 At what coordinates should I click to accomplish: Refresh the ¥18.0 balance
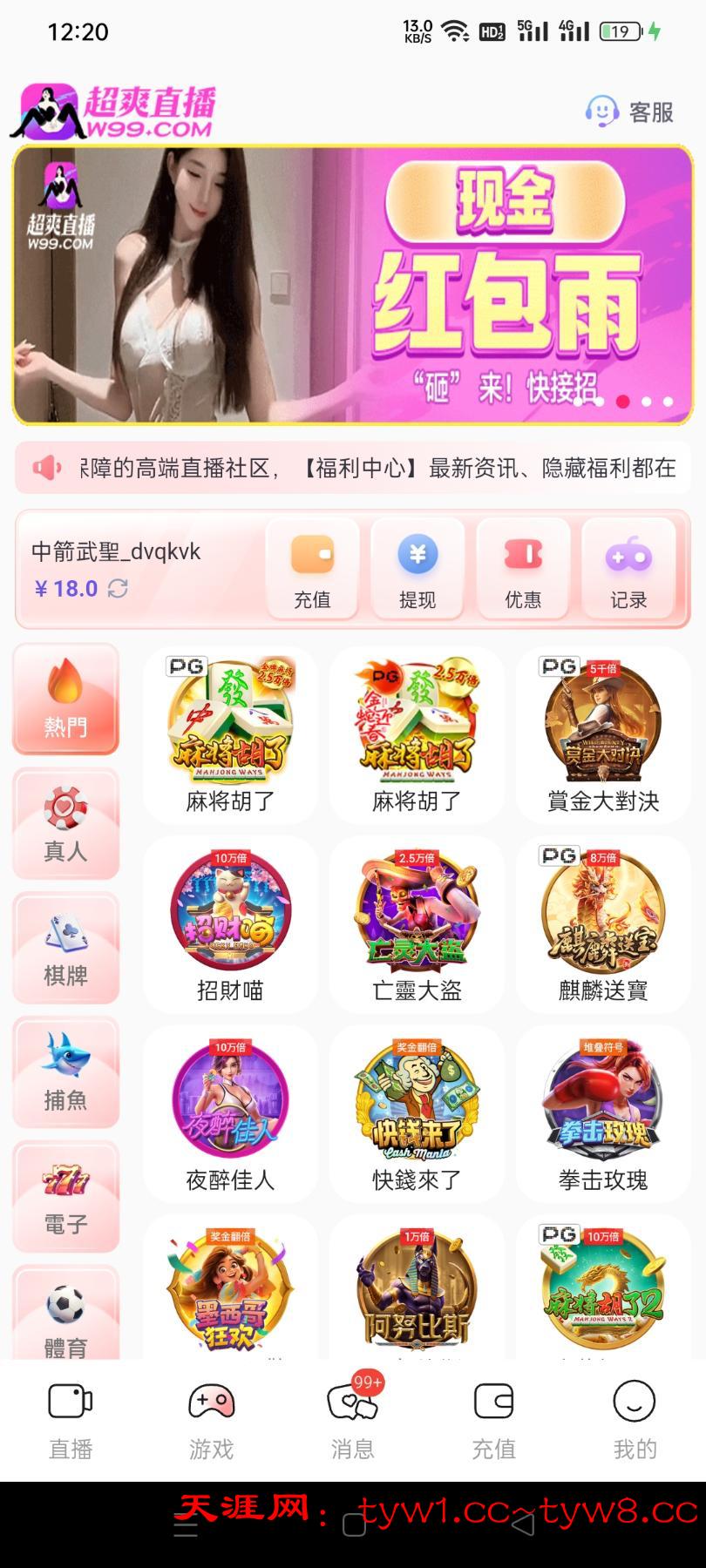[118, 589]
